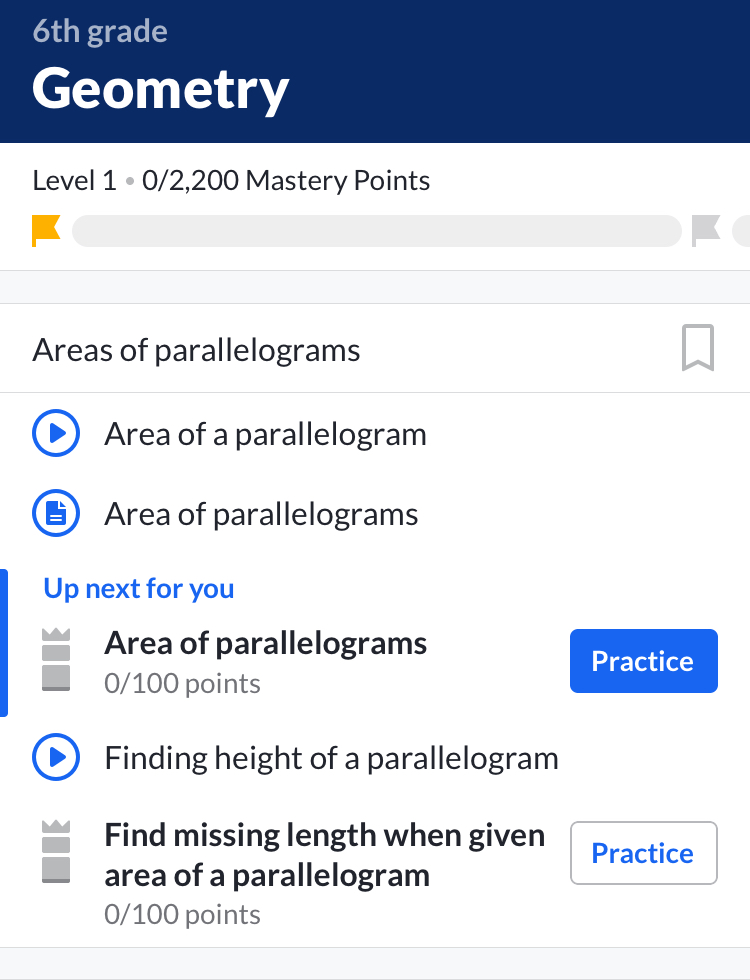Image resolution: width=750 pixels, height=980 pixels.
Task: Practice Find missing length when given area
Action: (x=643, y=853)
